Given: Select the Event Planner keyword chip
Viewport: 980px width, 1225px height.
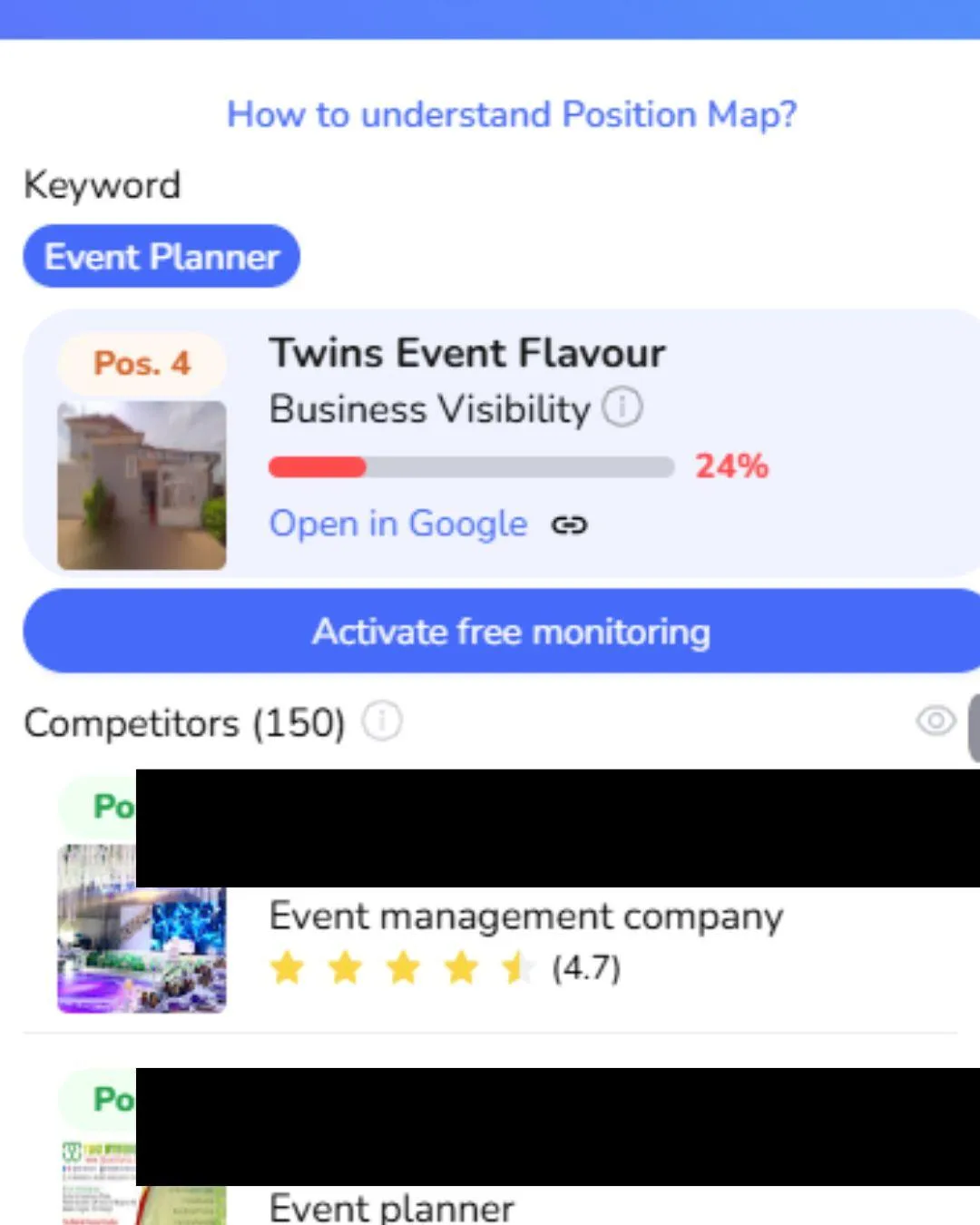Looking at the screenshot, I should click(162, 257).
